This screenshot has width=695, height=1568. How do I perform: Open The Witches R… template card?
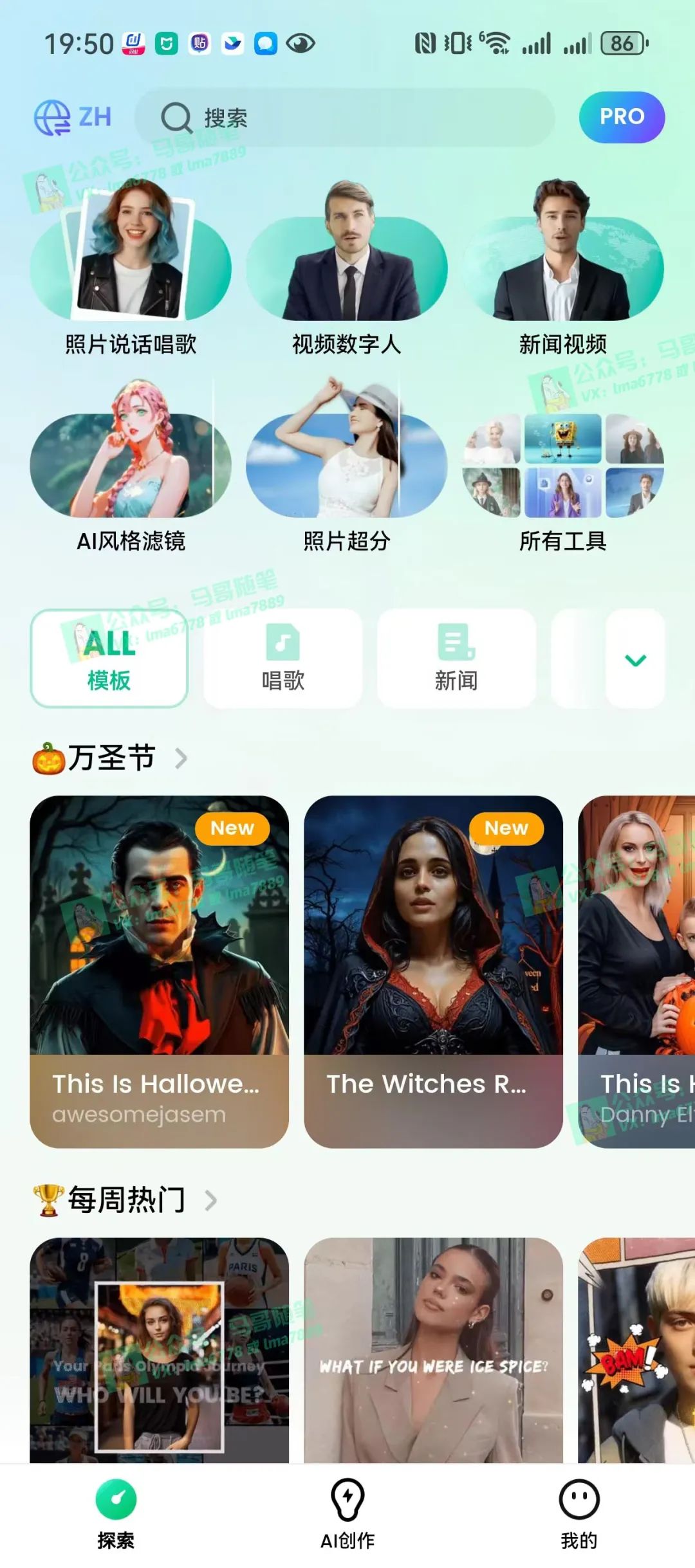(x=433, y=971)
